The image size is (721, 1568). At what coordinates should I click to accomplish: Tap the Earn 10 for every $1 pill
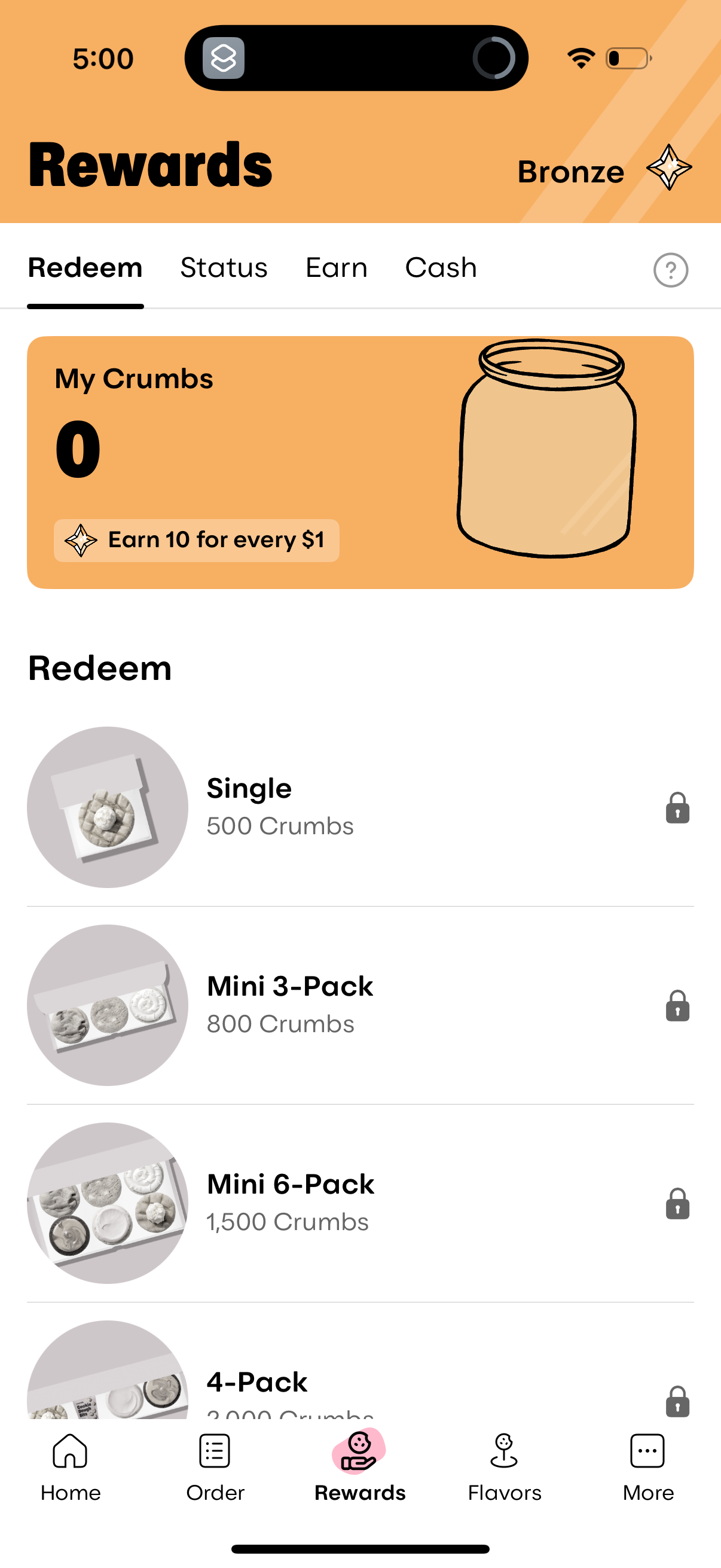196,541
